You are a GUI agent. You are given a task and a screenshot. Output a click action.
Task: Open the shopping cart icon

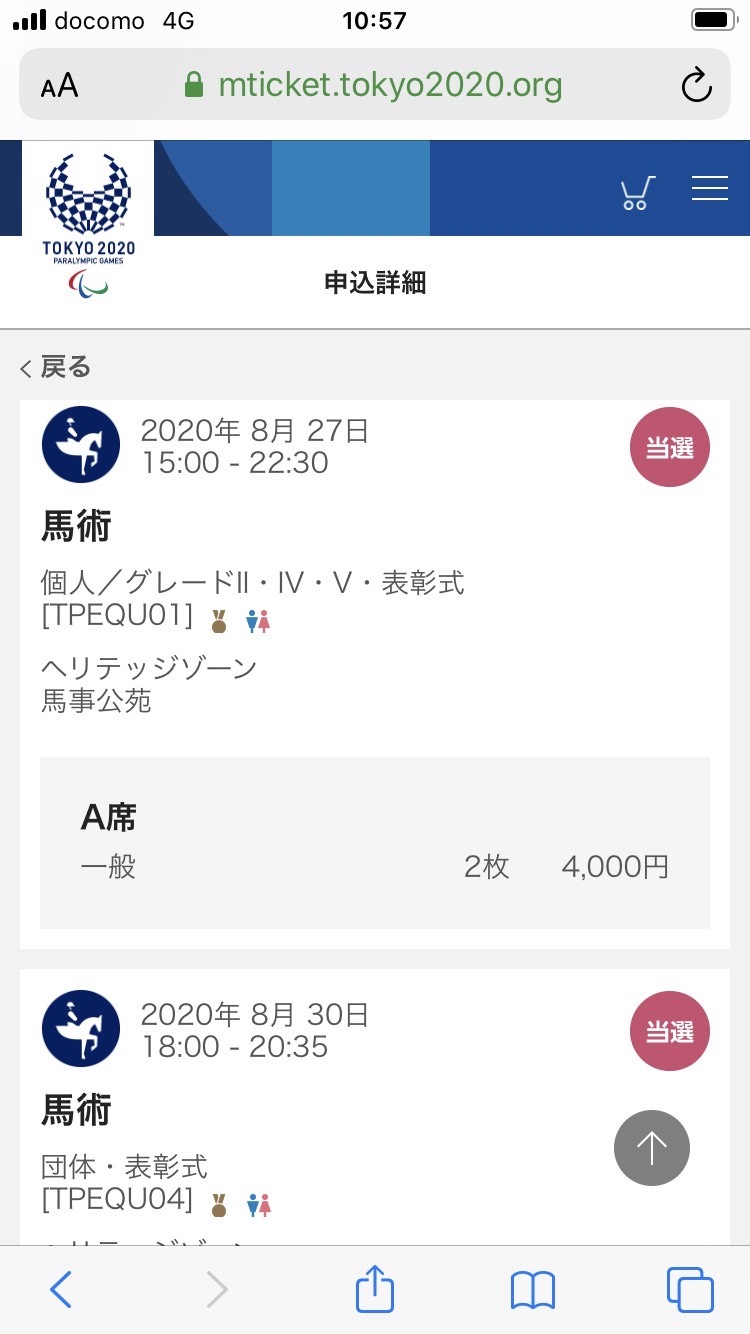point(637,192)
